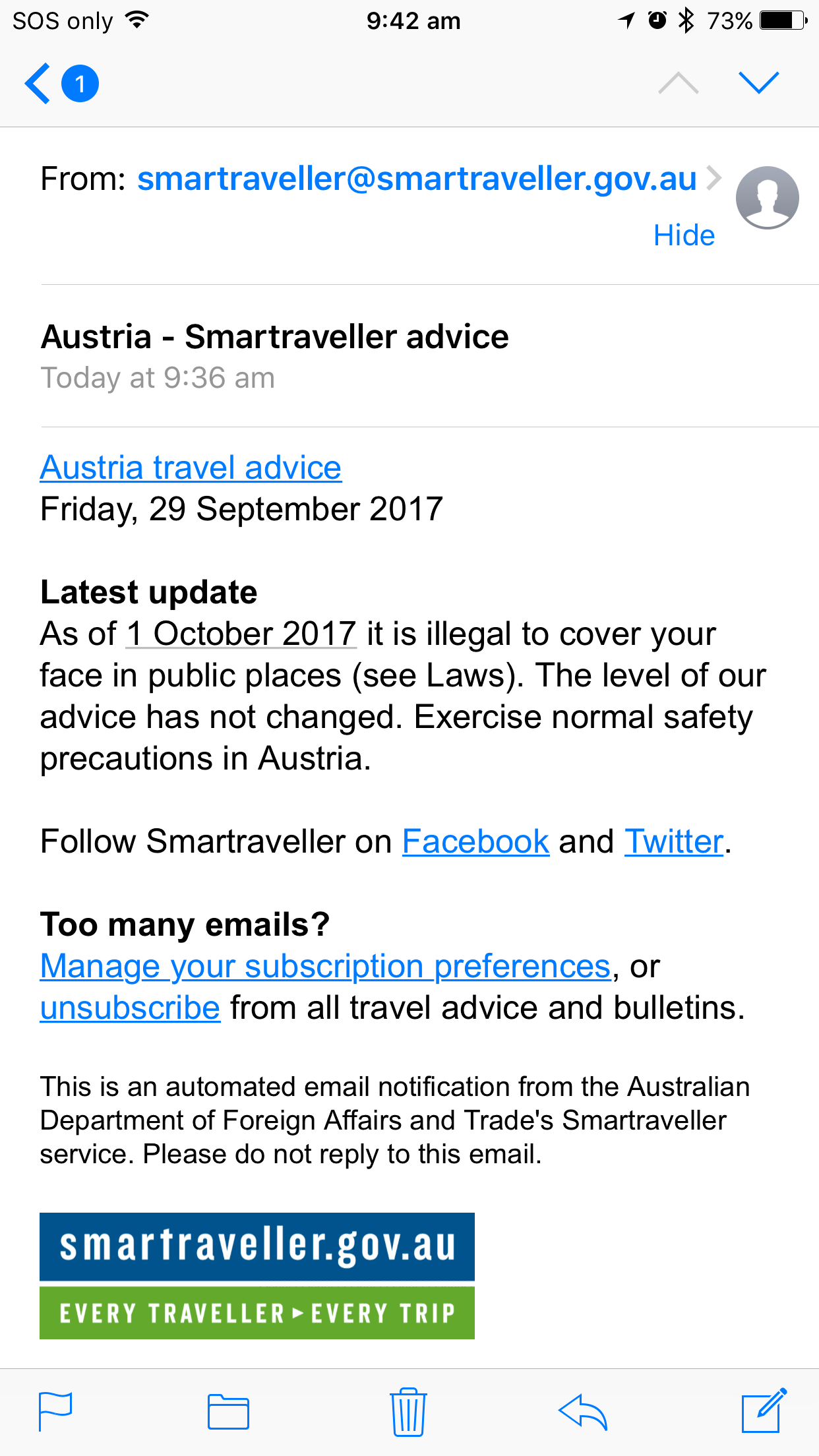The image size is (819, 1456).
Task: Compose a new email
Action: click(x=764, y=1411)
